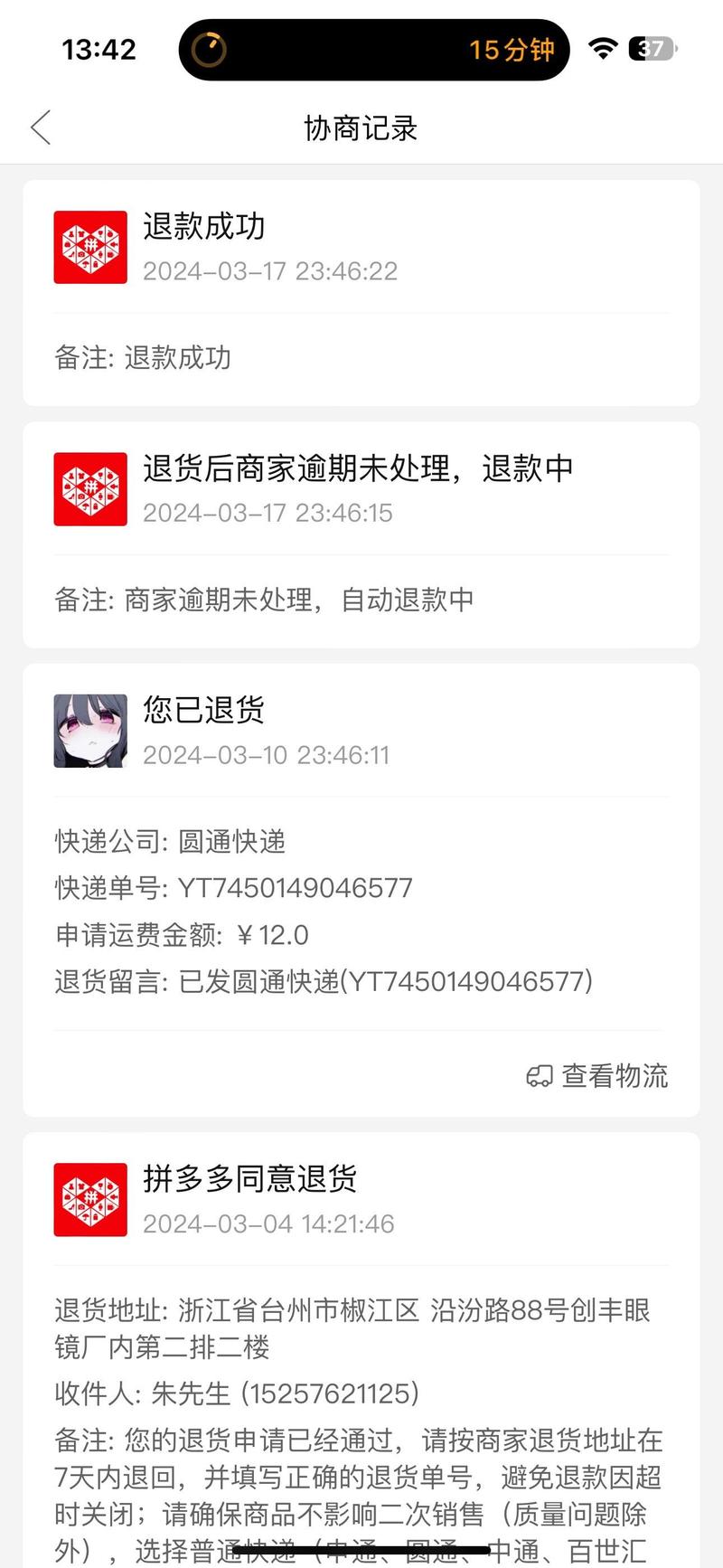Open 查看物流 to track the return shipment
The height and width of the screenshot is (1568, 723).
(x=597, y=1075)
